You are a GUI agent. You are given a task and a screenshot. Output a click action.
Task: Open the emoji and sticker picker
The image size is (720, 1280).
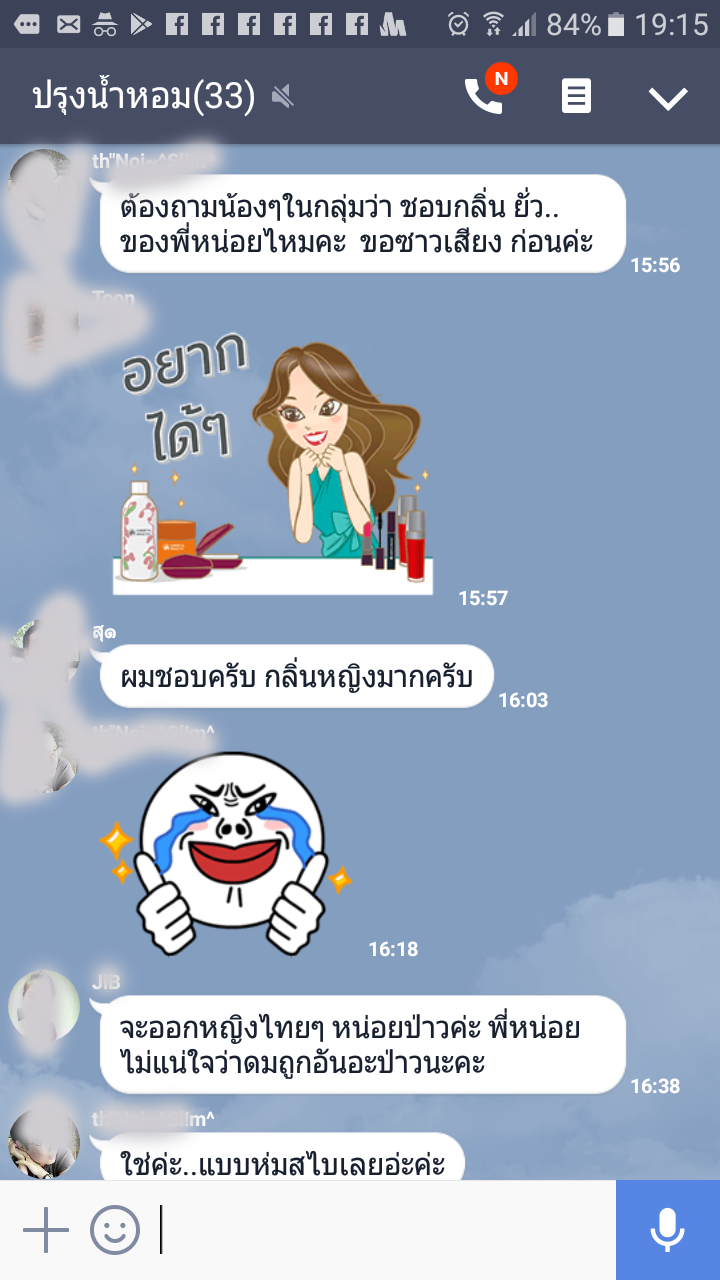(x=115, y=1230)
